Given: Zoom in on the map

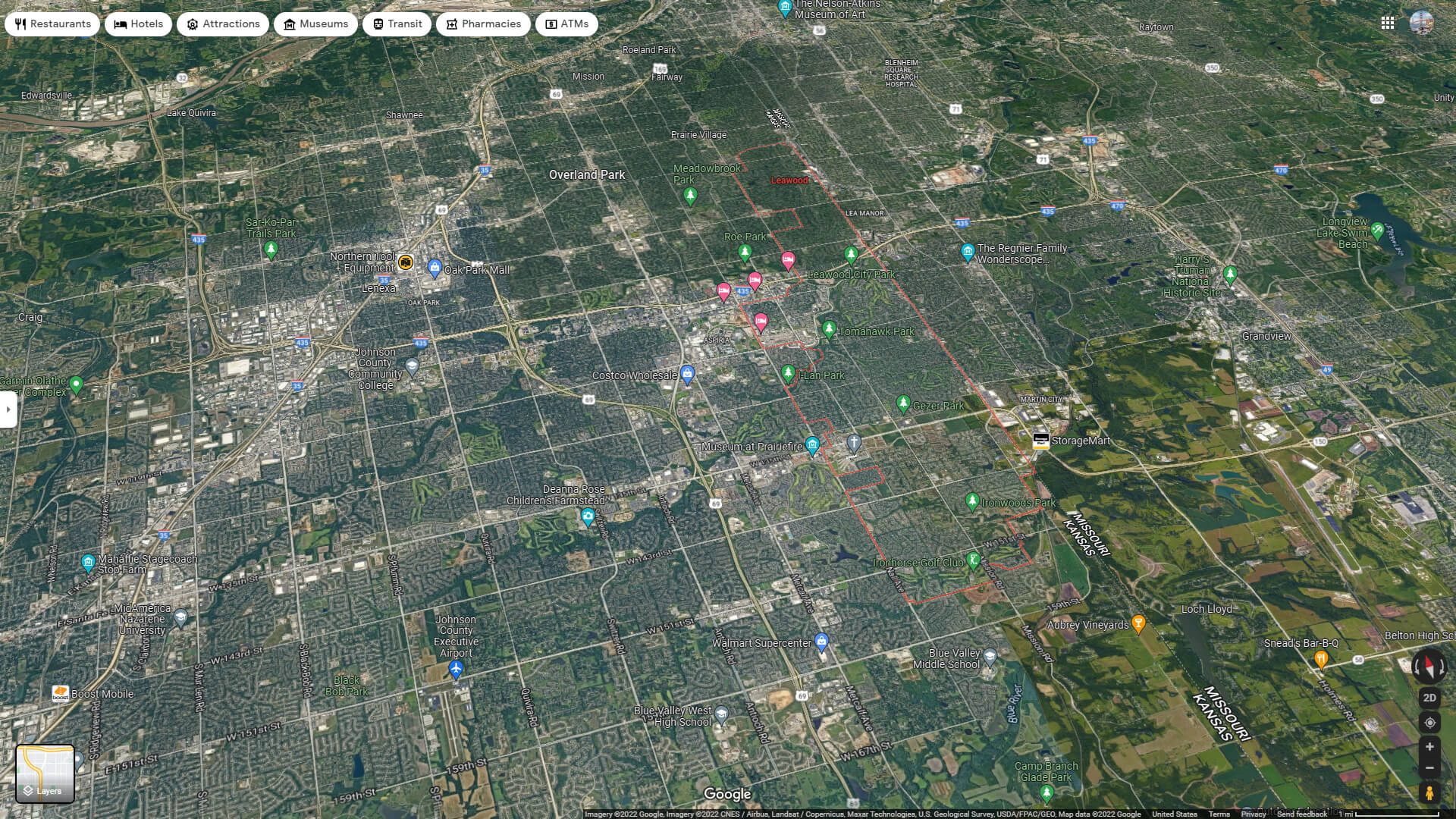Looking at the screenshot, I should click(x=1429, y=747).
